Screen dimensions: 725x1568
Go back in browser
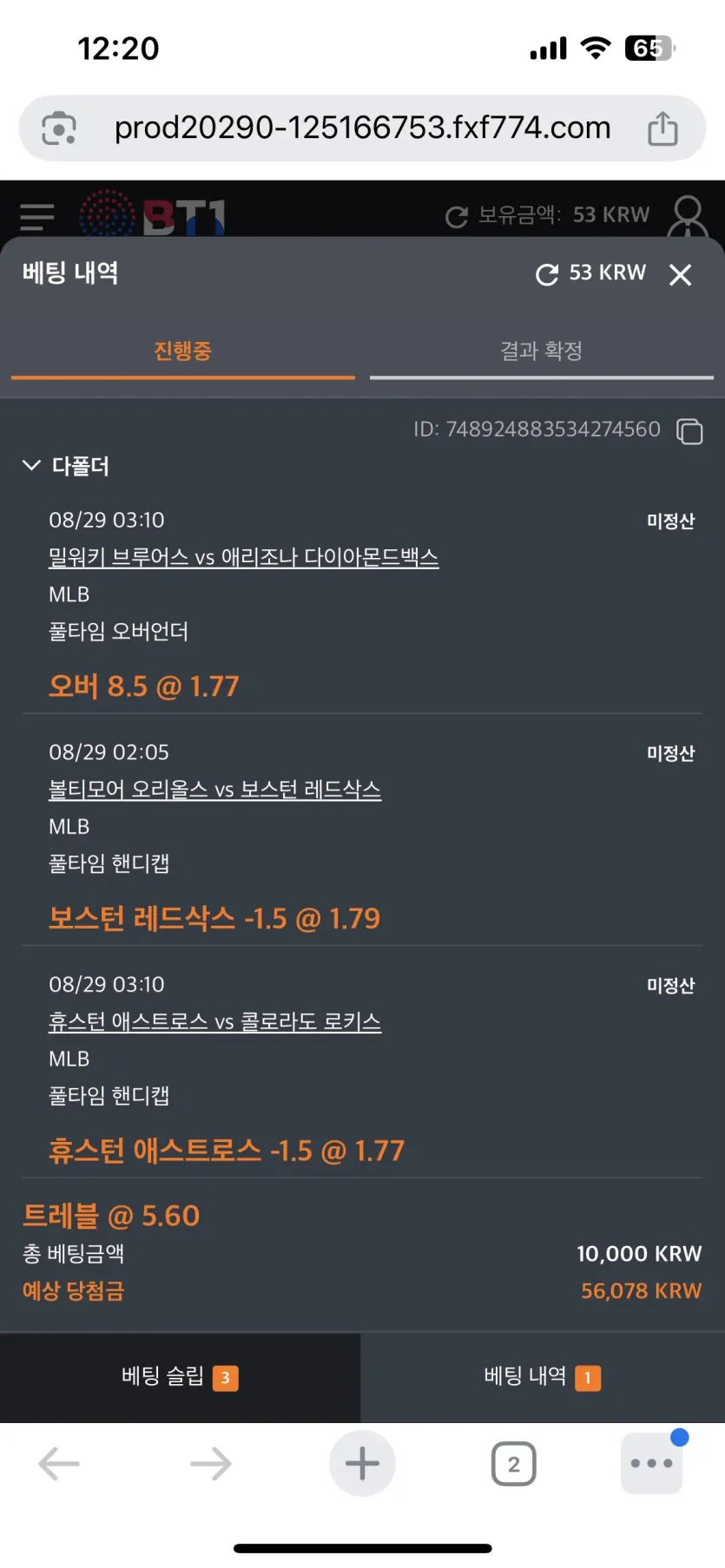click(59, 1464)
